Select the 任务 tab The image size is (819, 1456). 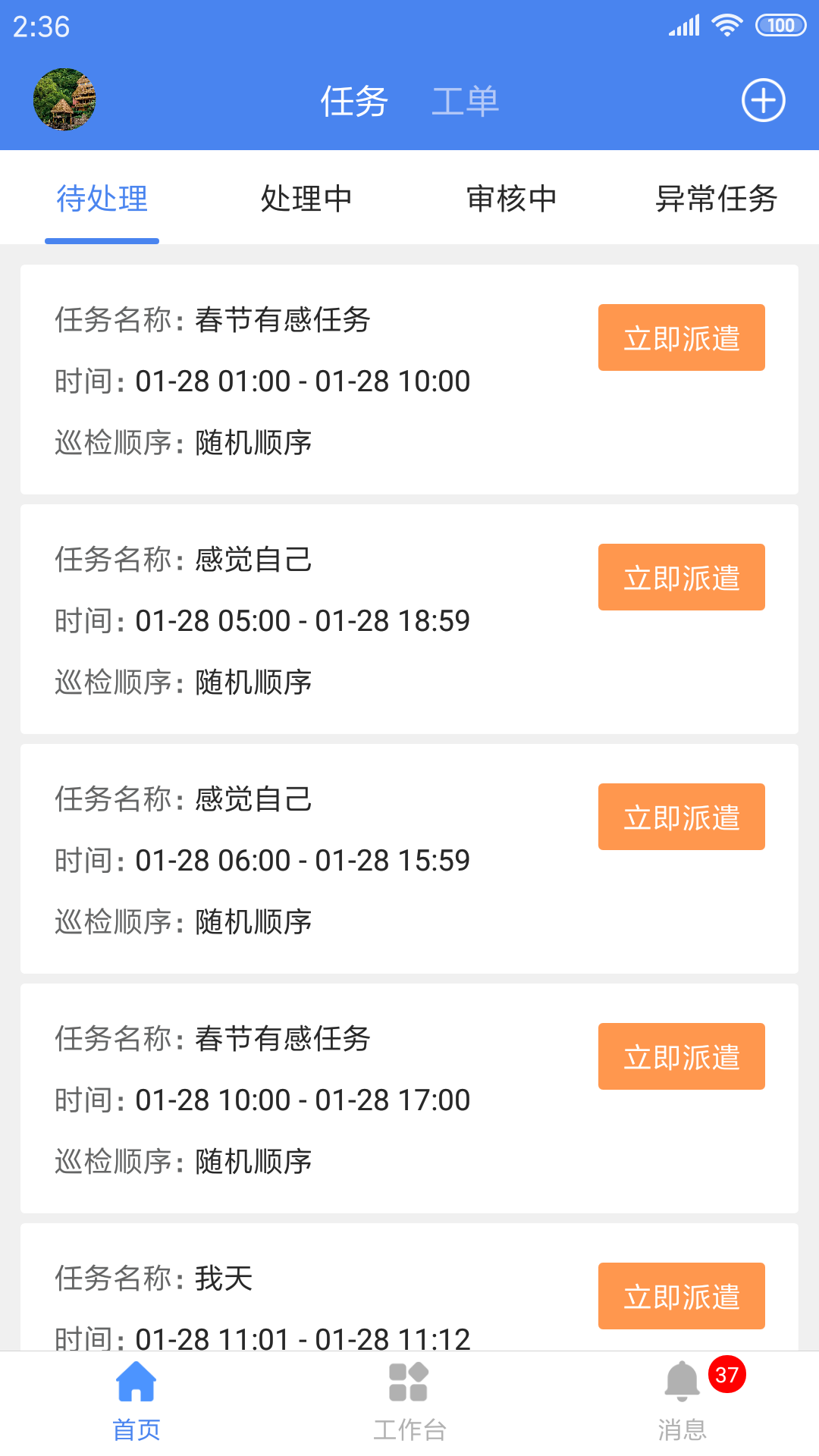[x=354, y=101]
